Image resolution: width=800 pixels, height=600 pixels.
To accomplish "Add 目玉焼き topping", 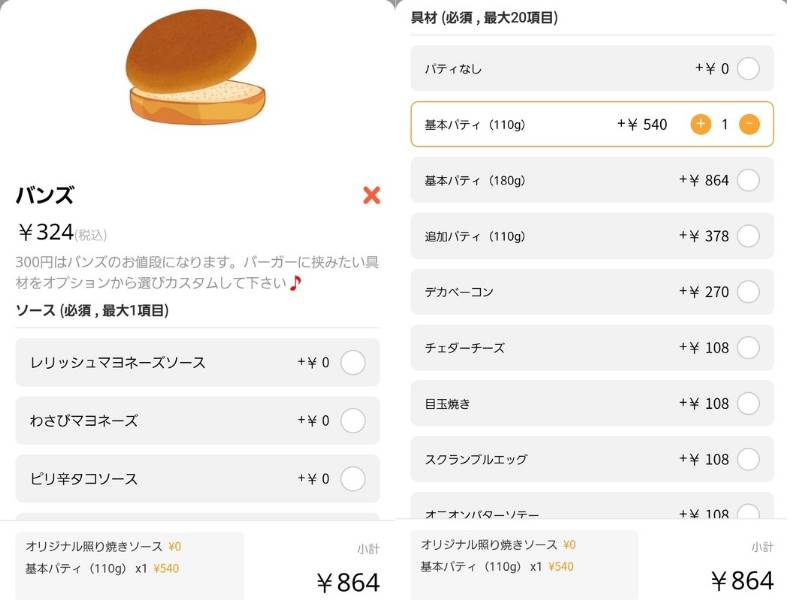I will coord(747,404).
